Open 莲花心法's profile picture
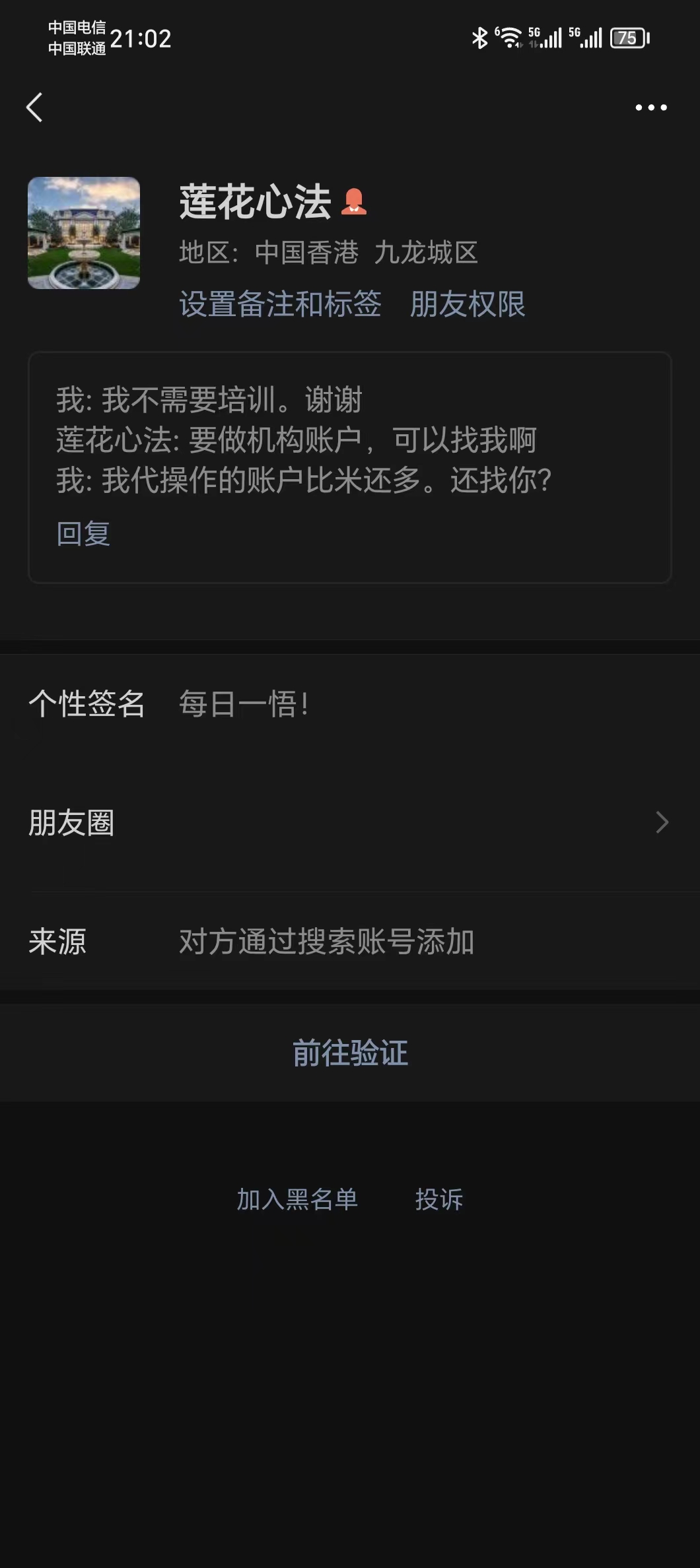 (84, 233)
